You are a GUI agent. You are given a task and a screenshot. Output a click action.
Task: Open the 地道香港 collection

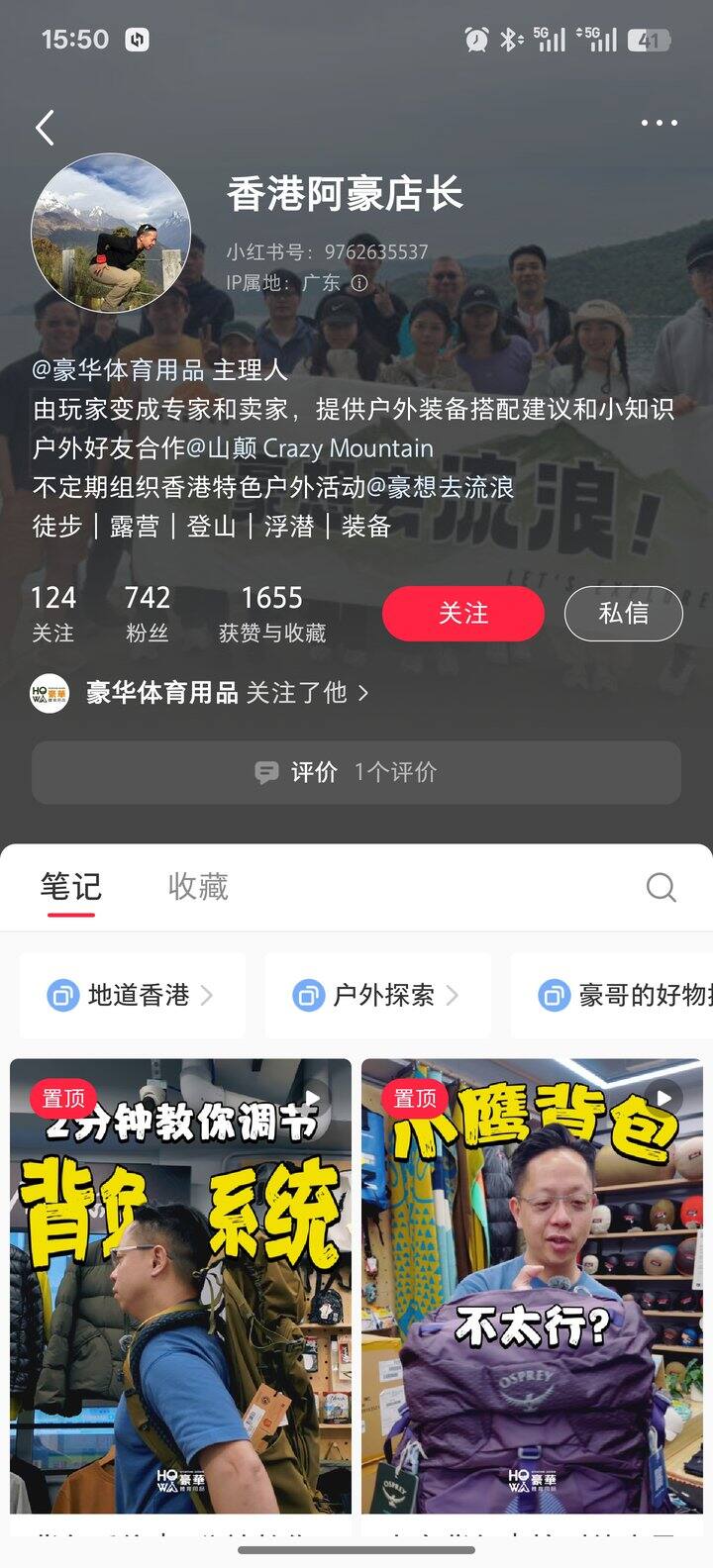point(132,995)
